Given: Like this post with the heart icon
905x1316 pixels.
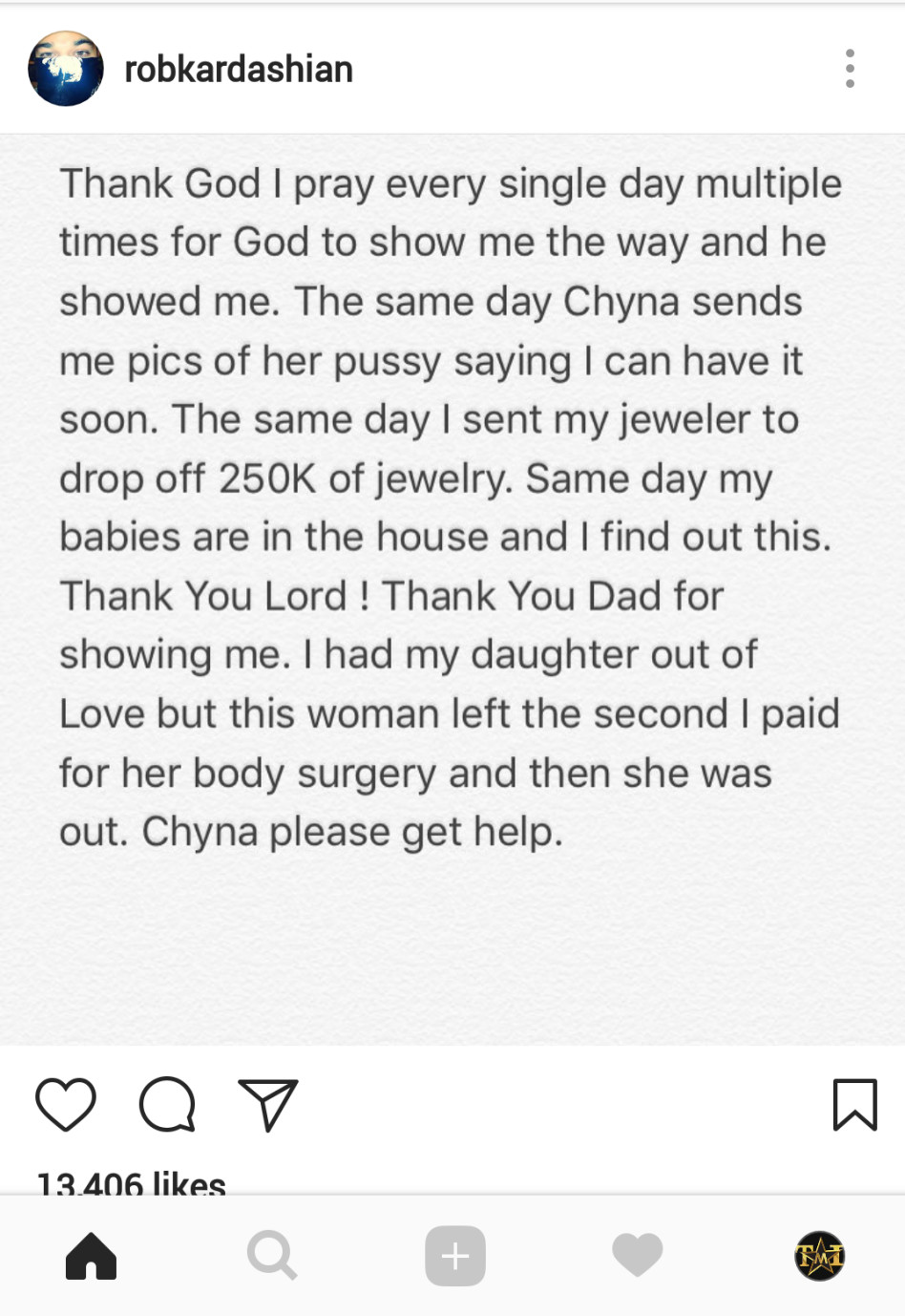Looking at the screenshot, I should pyautogui.click(x=66, y=1105).
